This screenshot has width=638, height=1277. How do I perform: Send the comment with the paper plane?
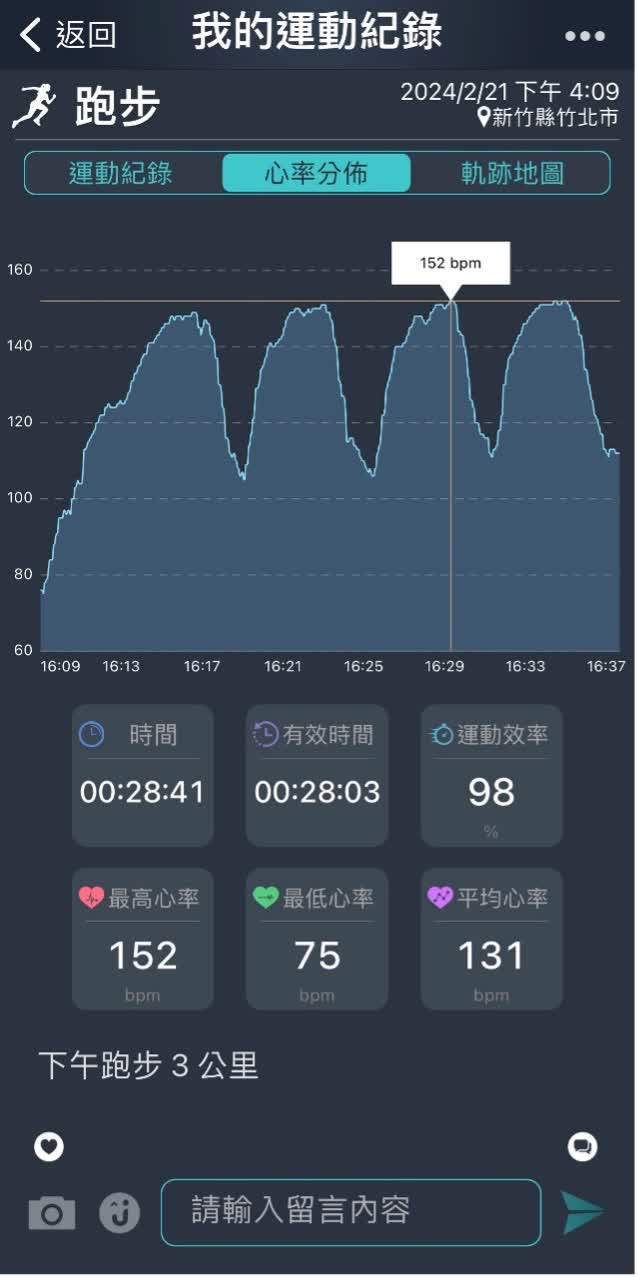(582, 1212)
